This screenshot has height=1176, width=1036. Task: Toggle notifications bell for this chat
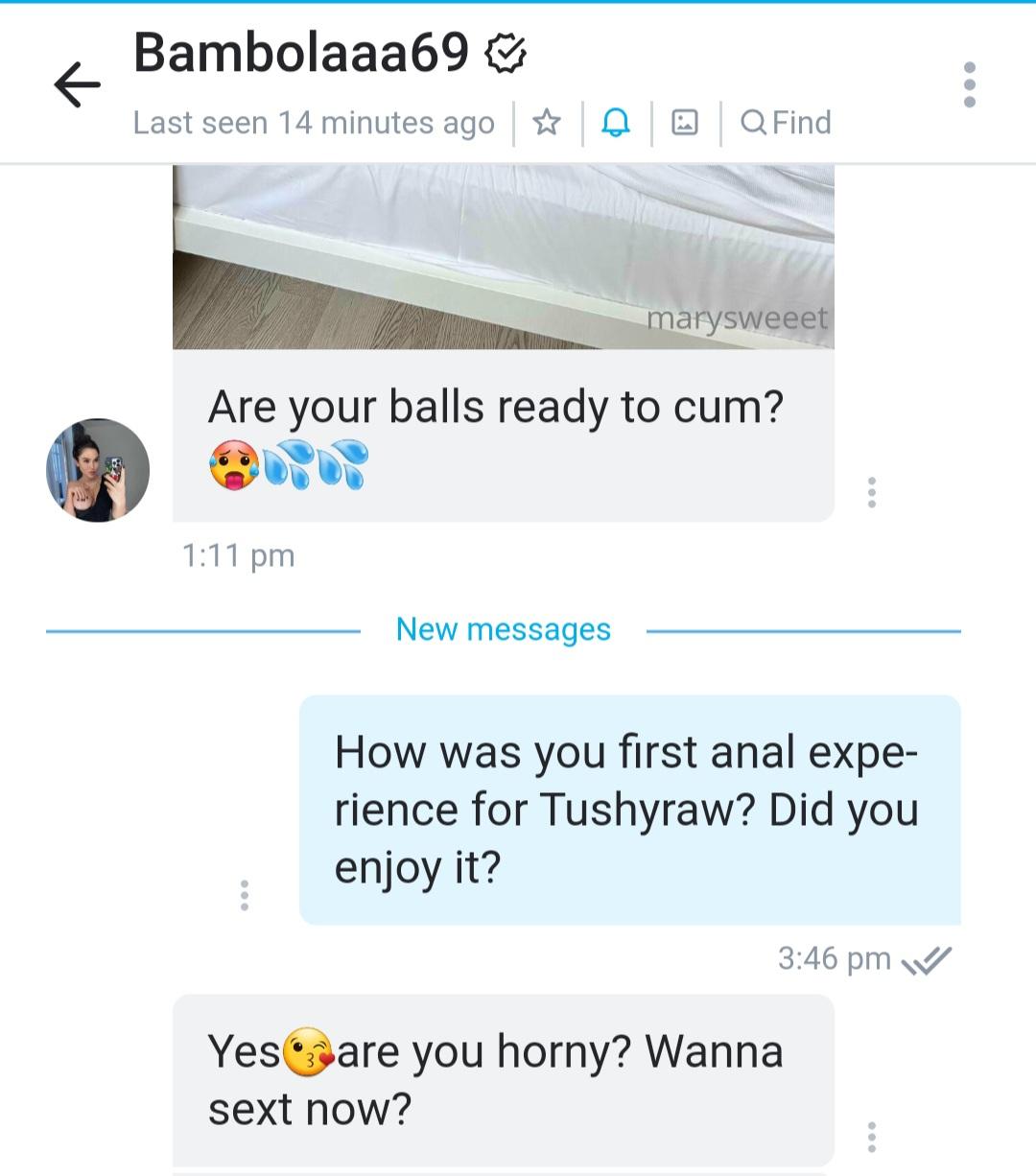[616, 123]
